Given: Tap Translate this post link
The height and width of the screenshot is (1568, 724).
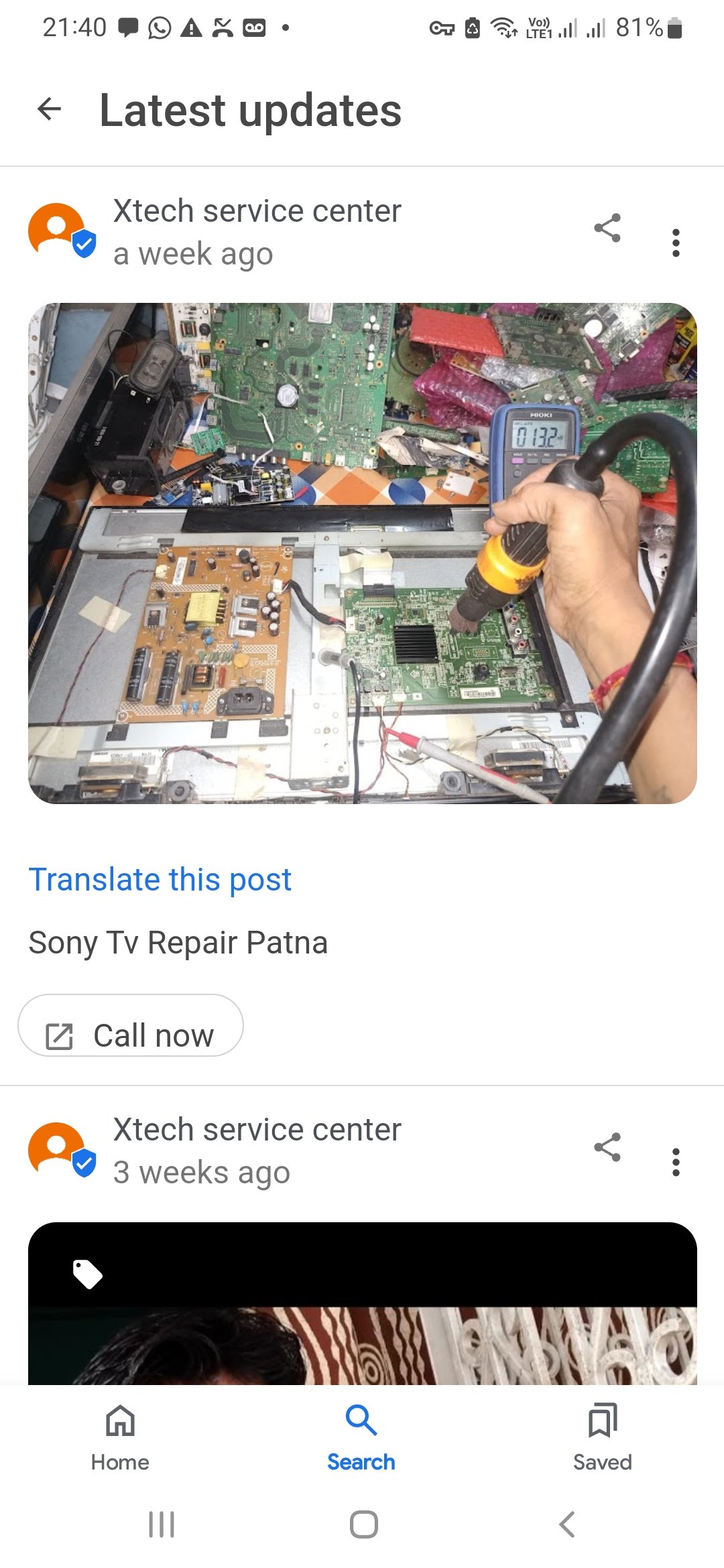Looking at the screenshot, I should [160, 879].
